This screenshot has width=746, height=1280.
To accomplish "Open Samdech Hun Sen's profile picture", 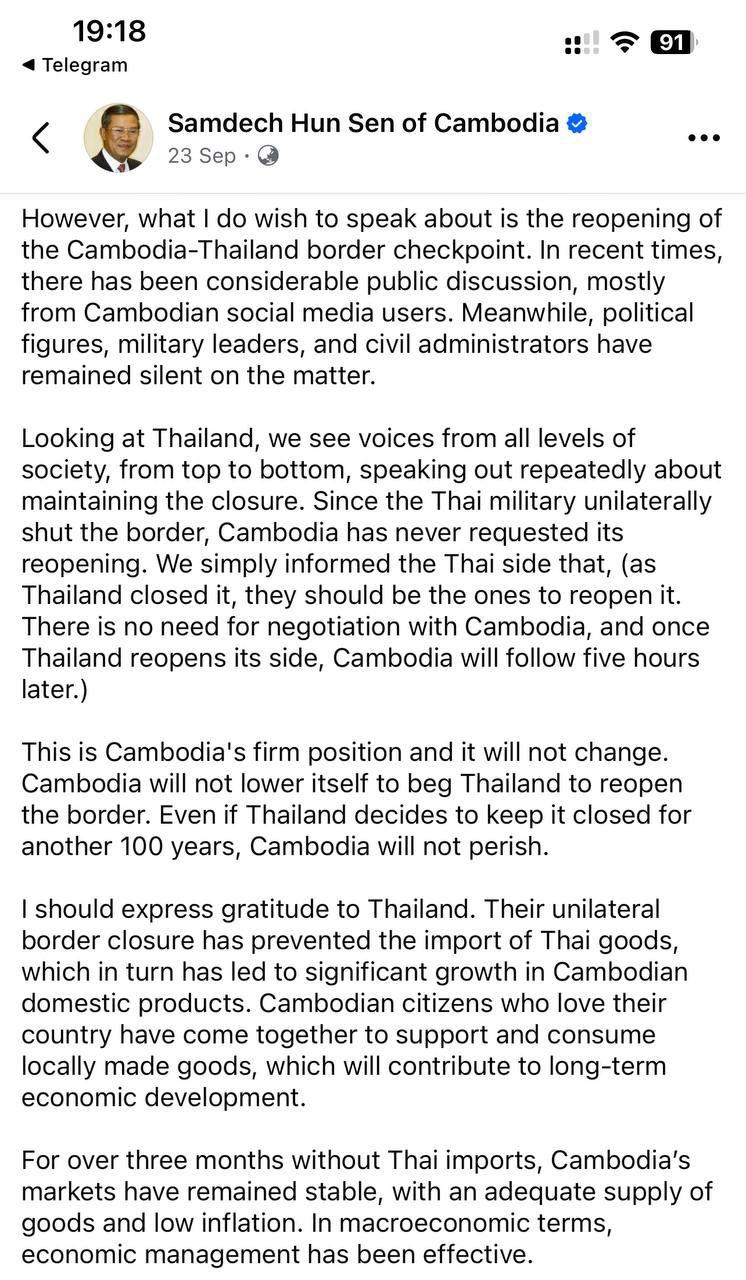I will (x=118, y=138).
